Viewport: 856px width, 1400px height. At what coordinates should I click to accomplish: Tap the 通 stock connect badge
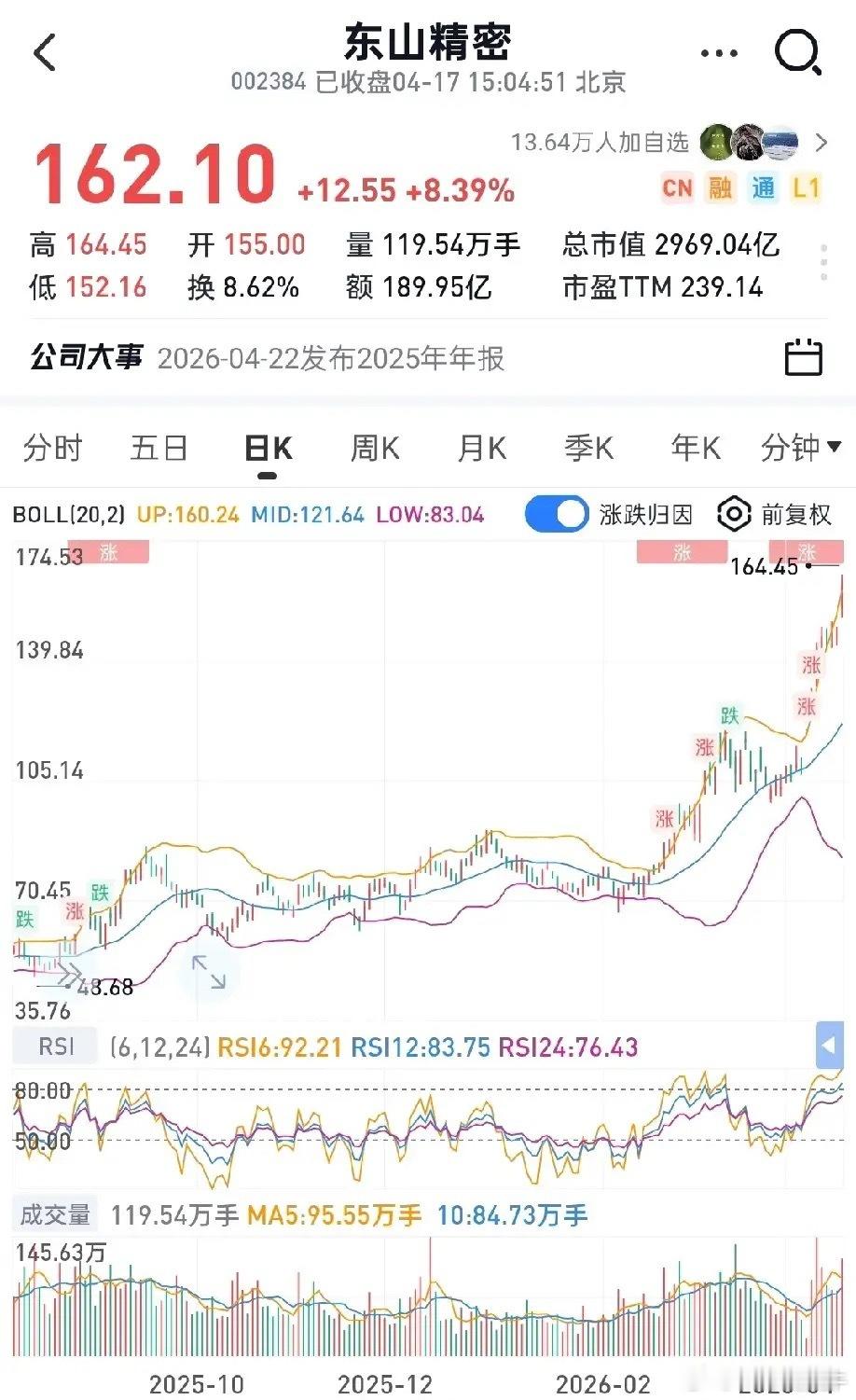tap(763, 189)
